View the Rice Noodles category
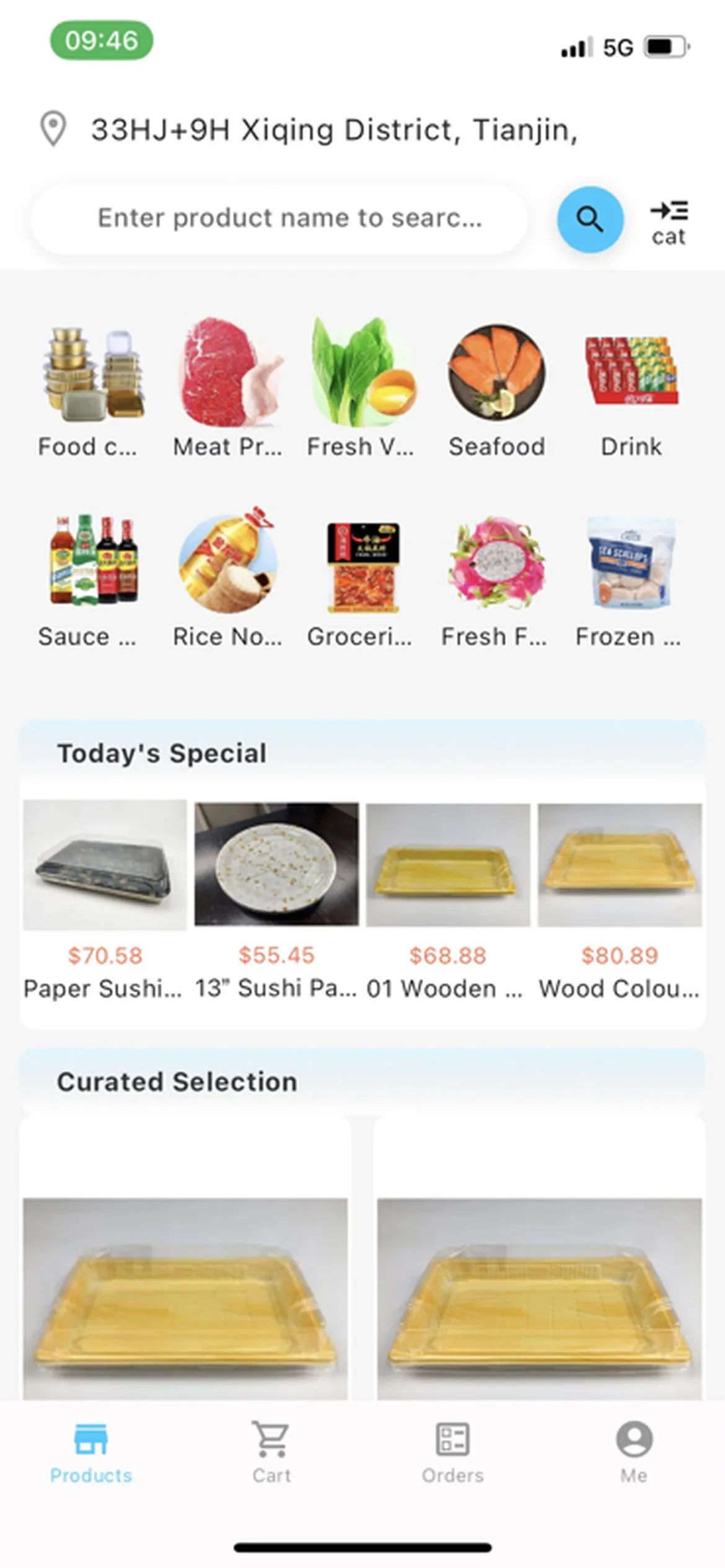 [227, 577]
